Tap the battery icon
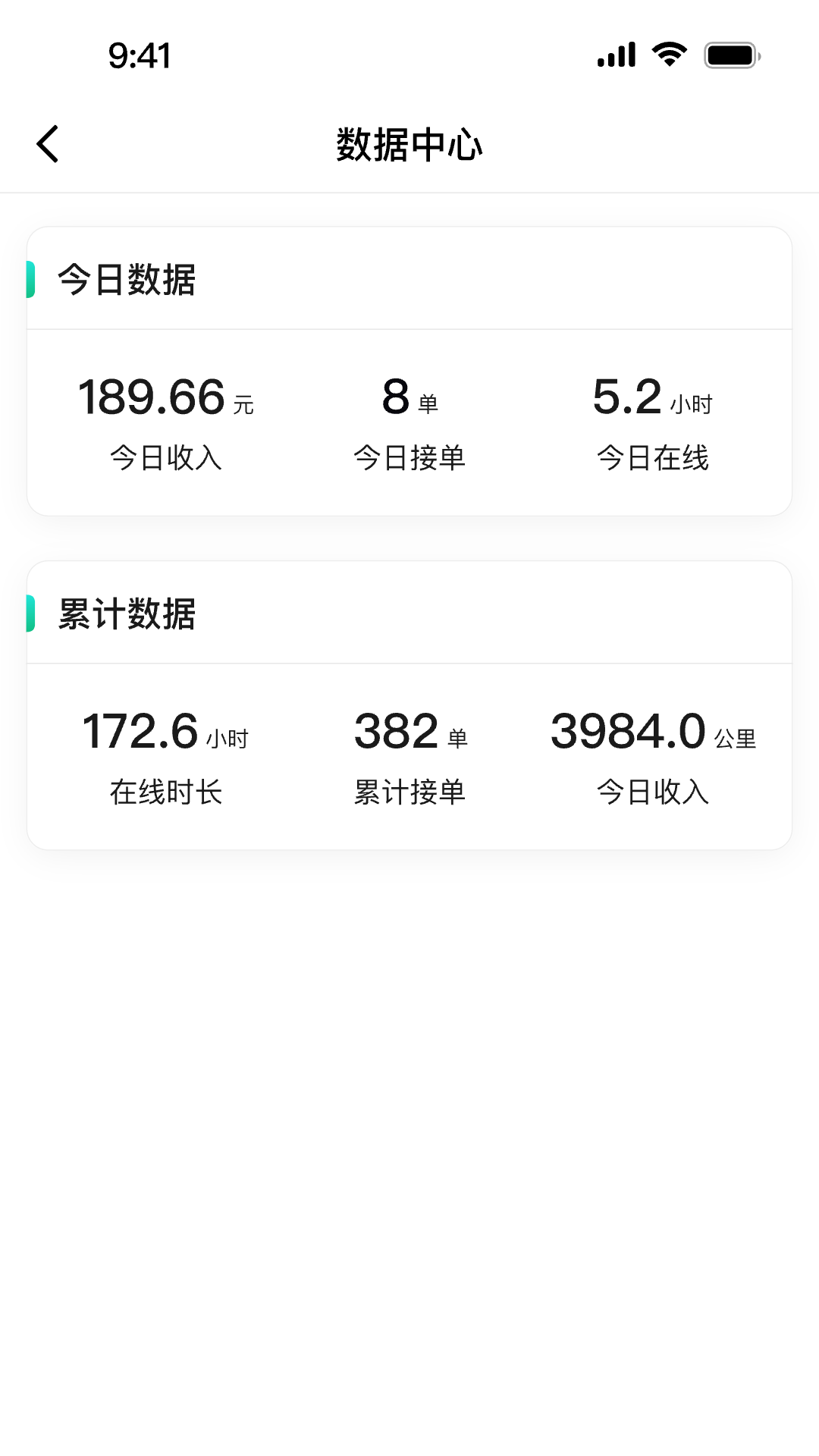819x1456 pixels. 730,54
